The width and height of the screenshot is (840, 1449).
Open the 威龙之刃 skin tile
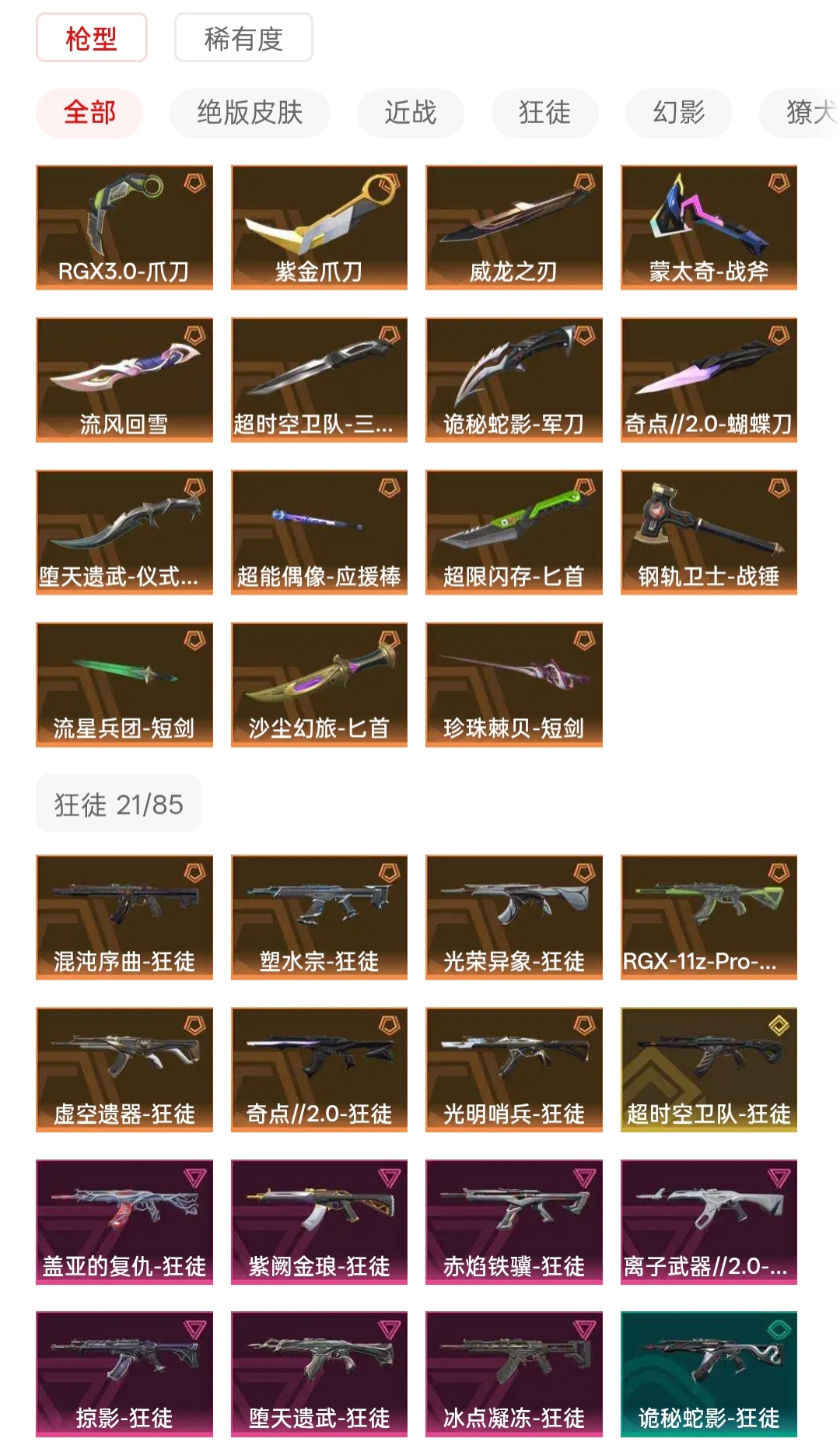point(514,227)
